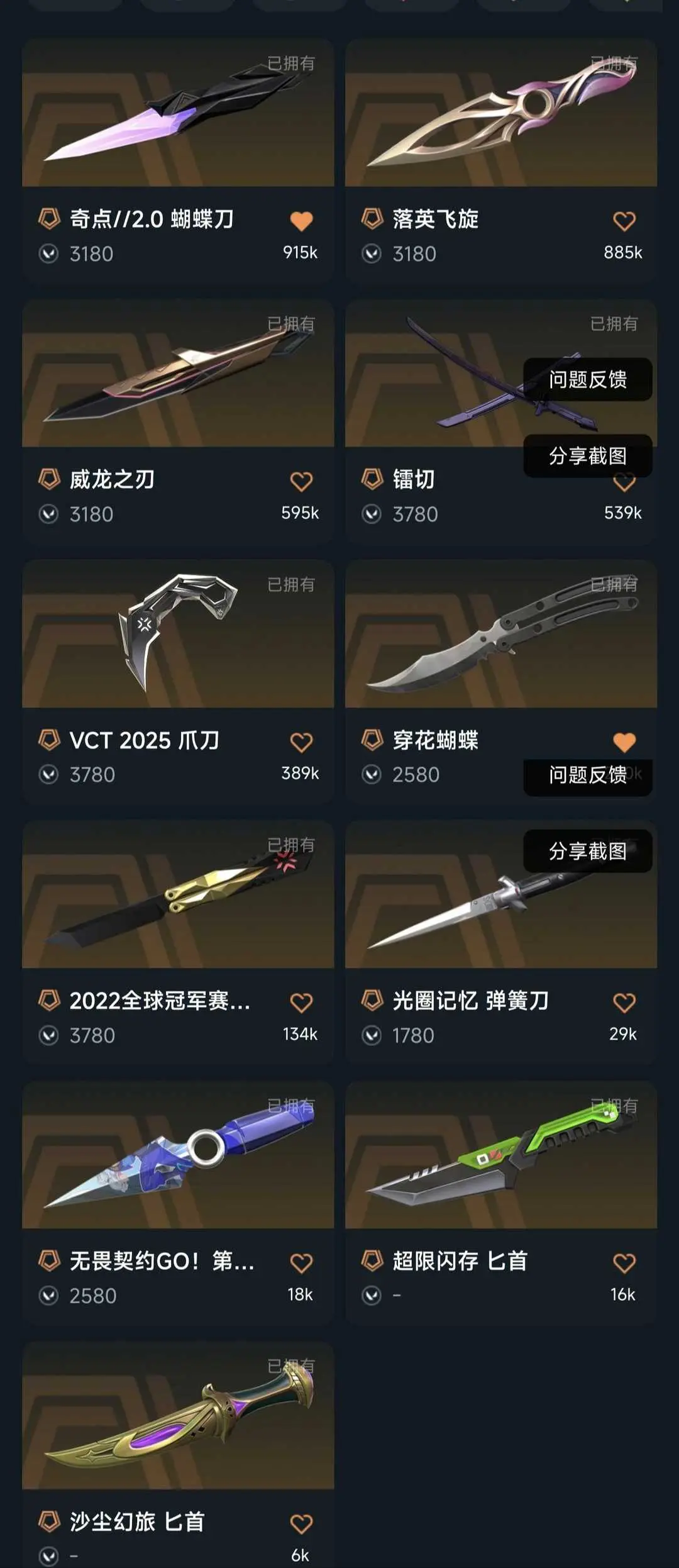This screenshot has width=679, height=1568.
Task: Open the 奇点//2.0 蝴蝶刀 skin card
Action: point(178,113)
